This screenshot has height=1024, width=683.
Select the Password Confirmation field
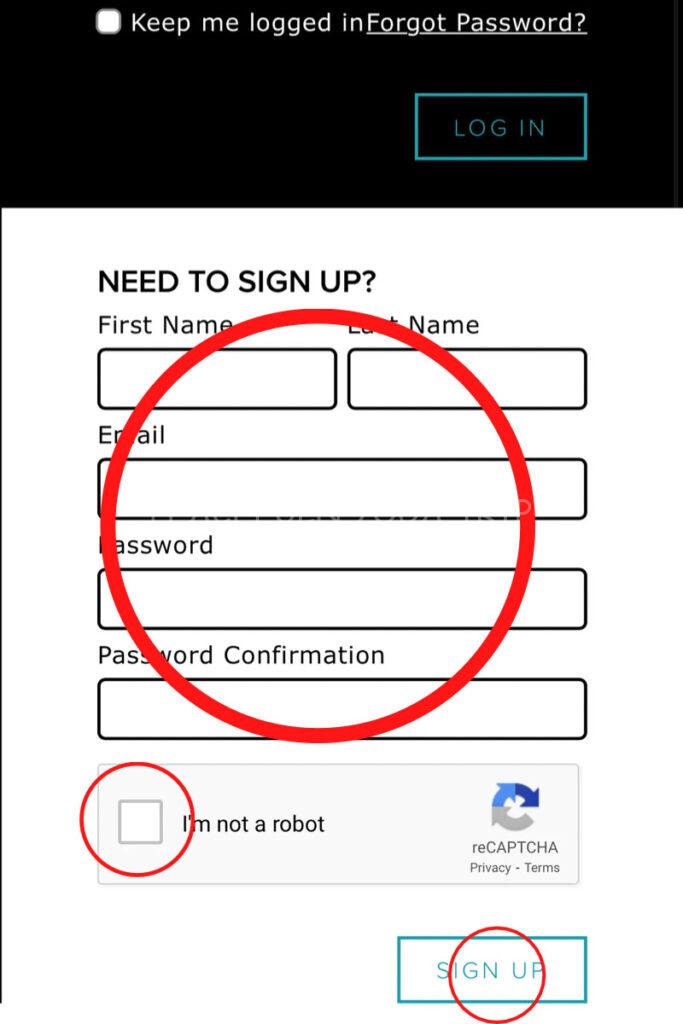[x=342, y=709]
